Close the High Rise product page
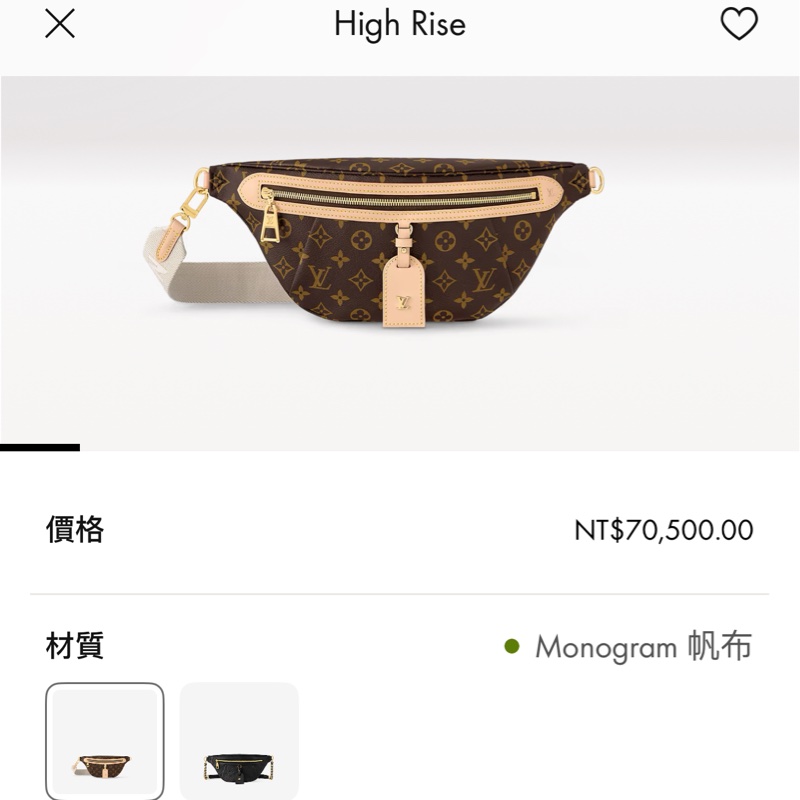 (x=60, y=25)
